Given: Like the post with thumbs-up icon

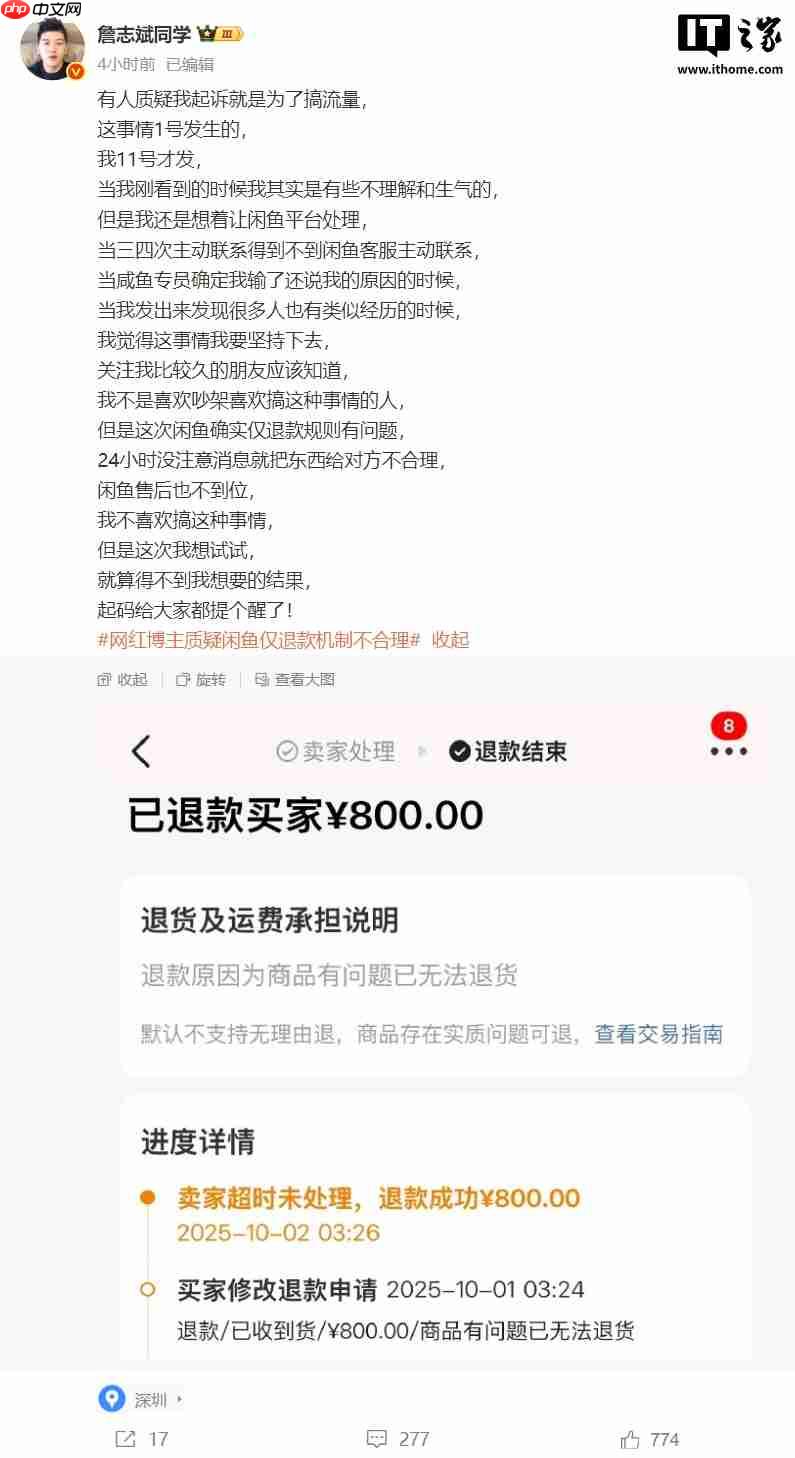Looking at the screenshot, I should (630, 1440).
